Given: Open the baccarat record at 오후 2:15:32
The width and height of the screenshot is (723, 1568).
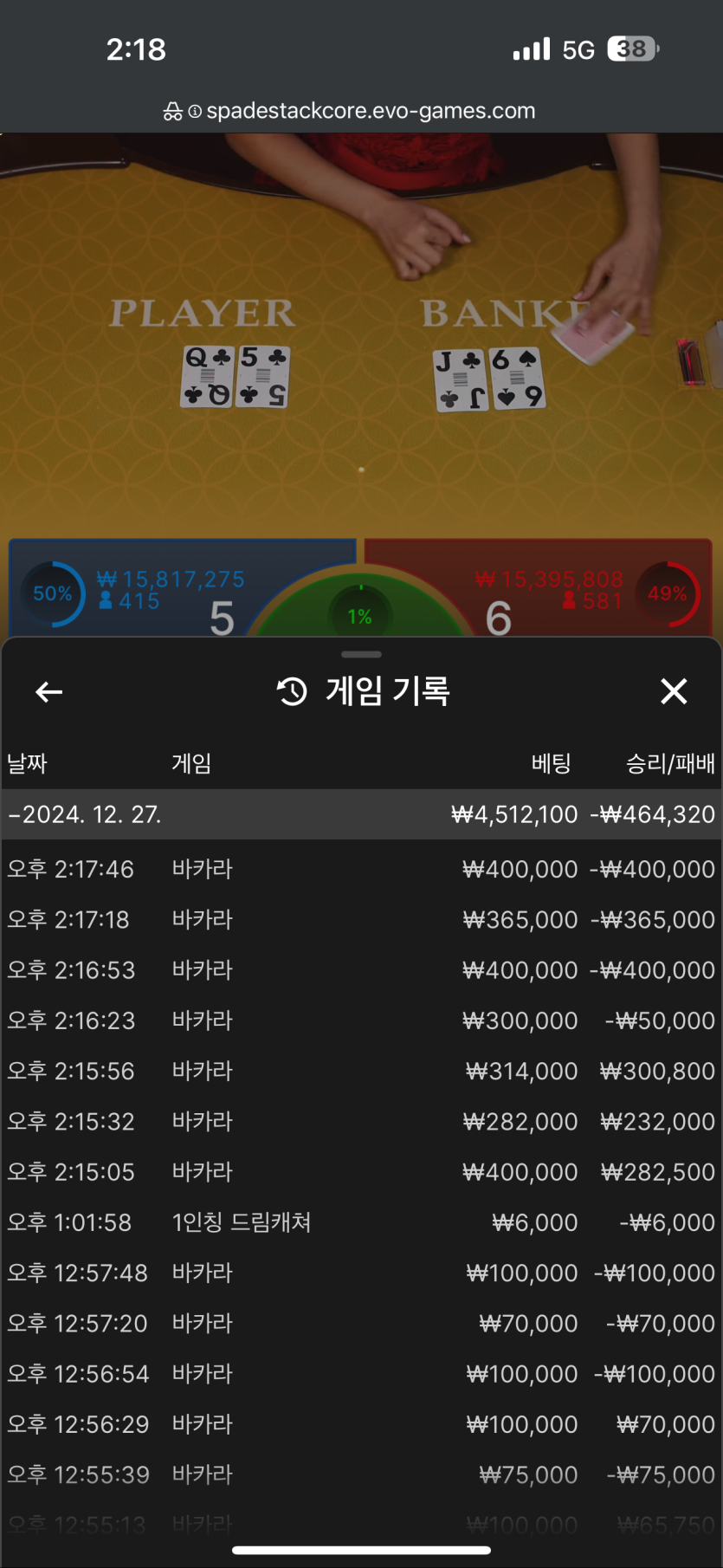Looking at the screenshot, I should pos(361,1121).
